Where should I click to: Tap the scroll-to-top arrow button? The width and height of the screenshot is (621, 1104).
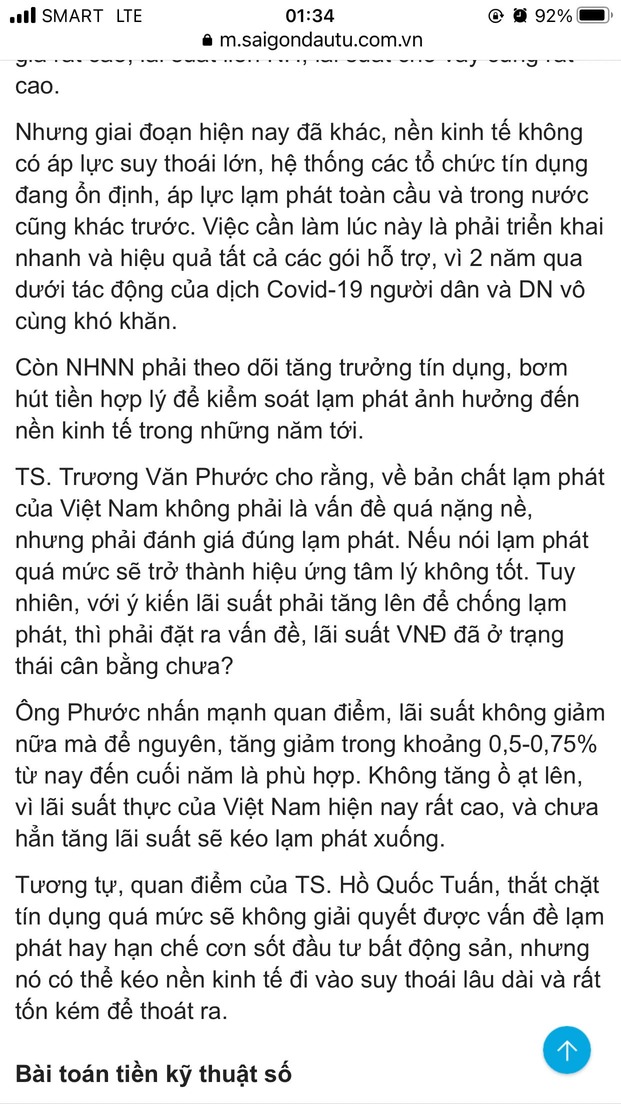(x=566, y=1050)
